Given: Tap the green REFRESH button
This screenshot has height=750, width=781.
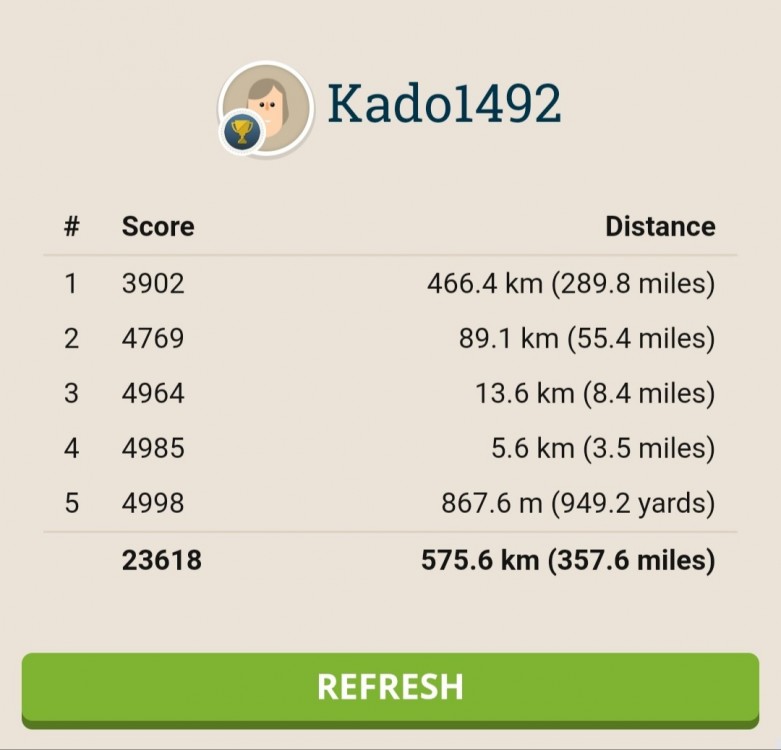Looking at the screenshot, I should click(390, 688).
